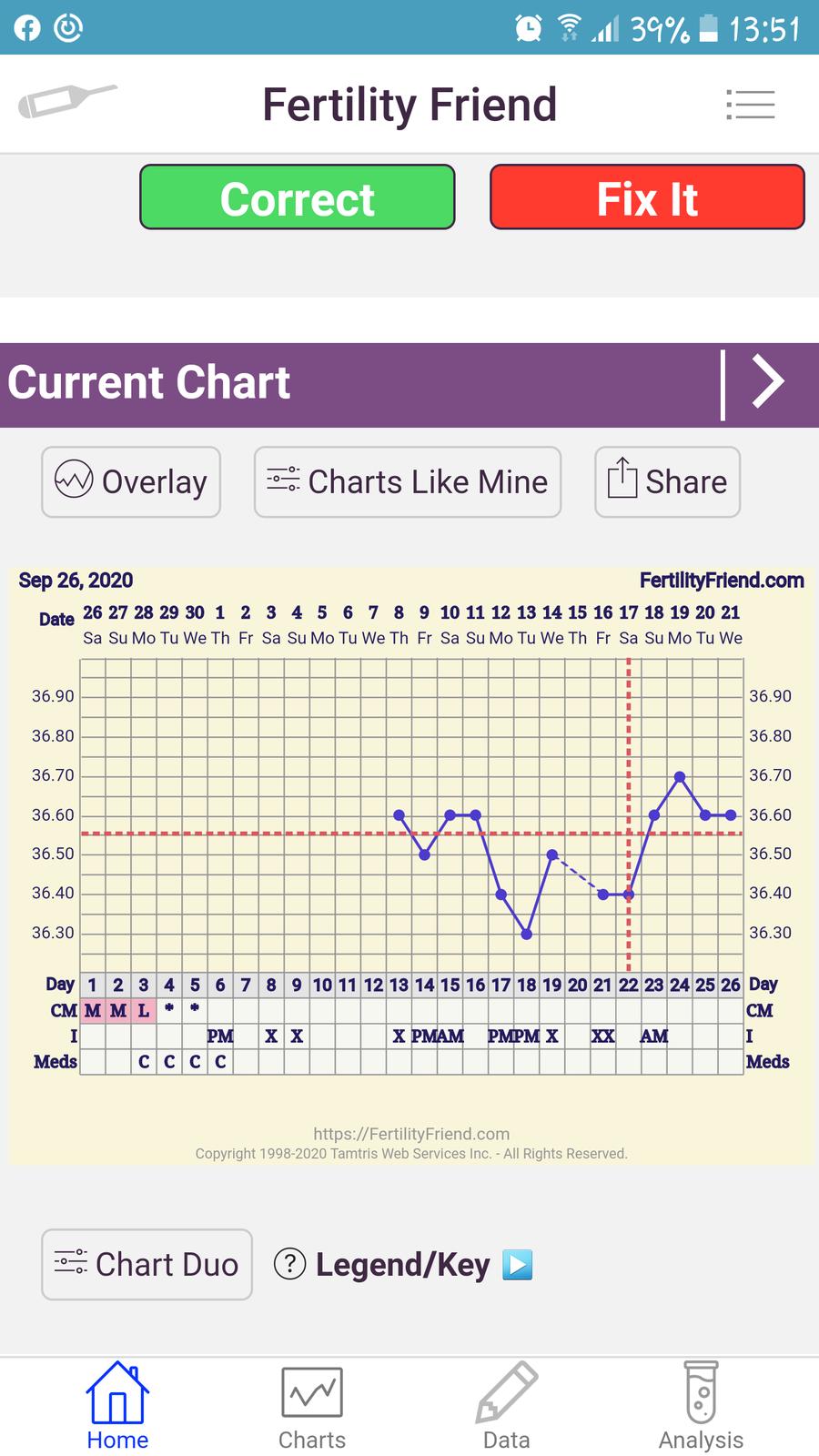This screenshot has width=819, height=1456.
Task: Confirm with the green Correct button
Action: click(x=297, y=197)
